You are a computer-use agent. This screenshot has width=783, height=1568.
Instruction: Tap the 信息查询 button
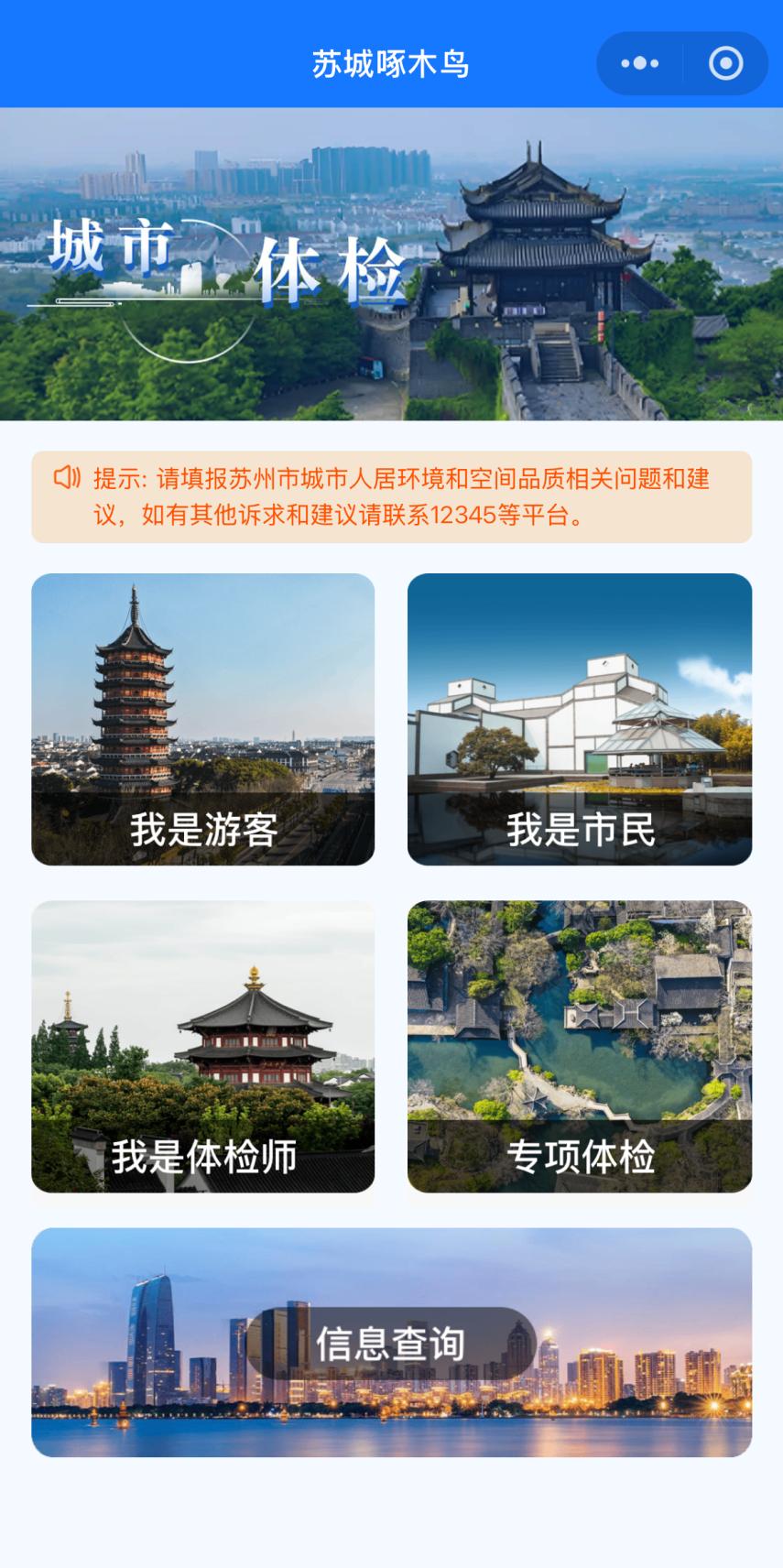pyautogui.click(x=391, y=1343)
